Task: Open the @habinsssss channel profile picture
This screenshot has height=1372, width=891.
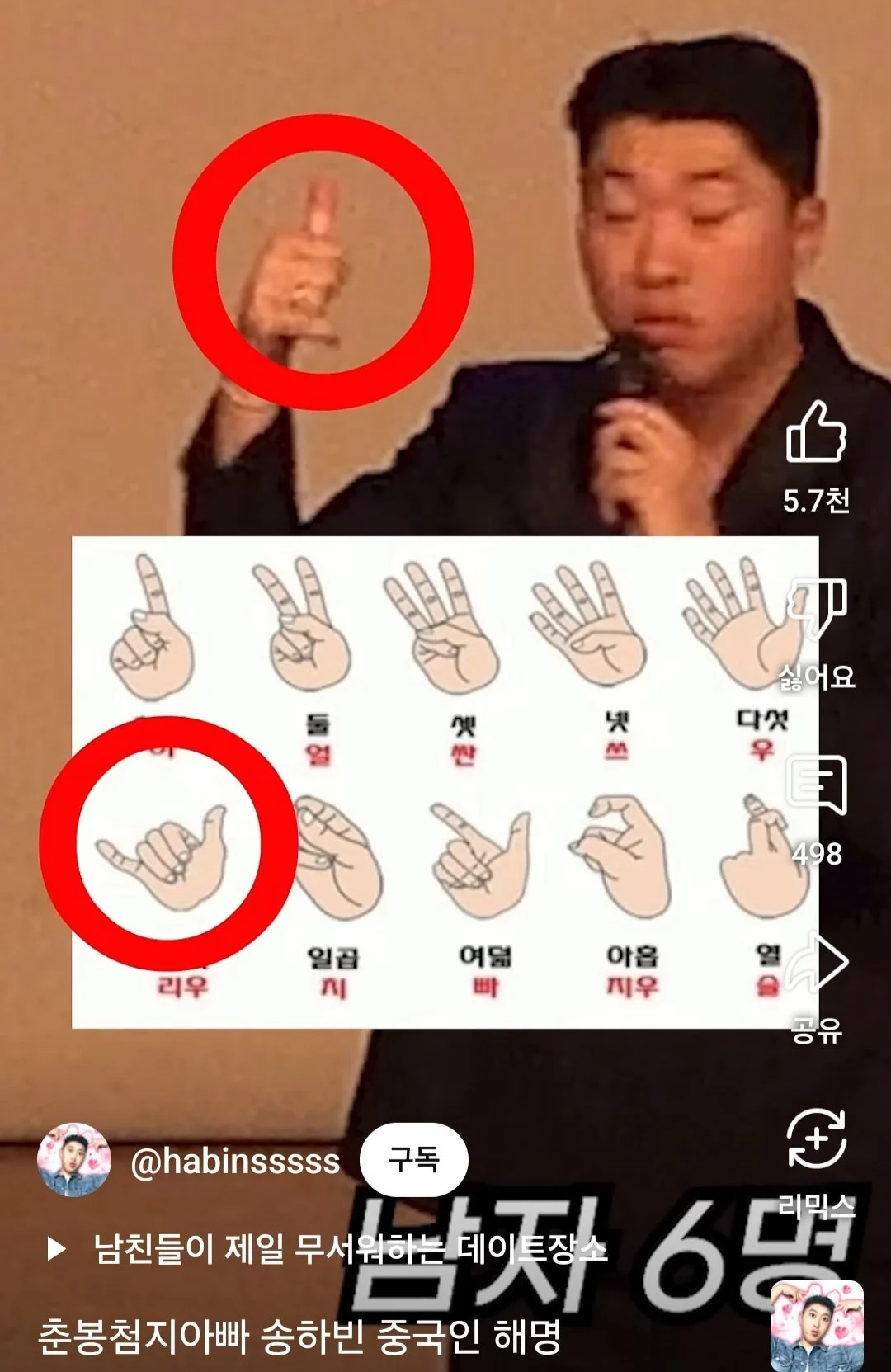Action: [x=74, y=1159]
